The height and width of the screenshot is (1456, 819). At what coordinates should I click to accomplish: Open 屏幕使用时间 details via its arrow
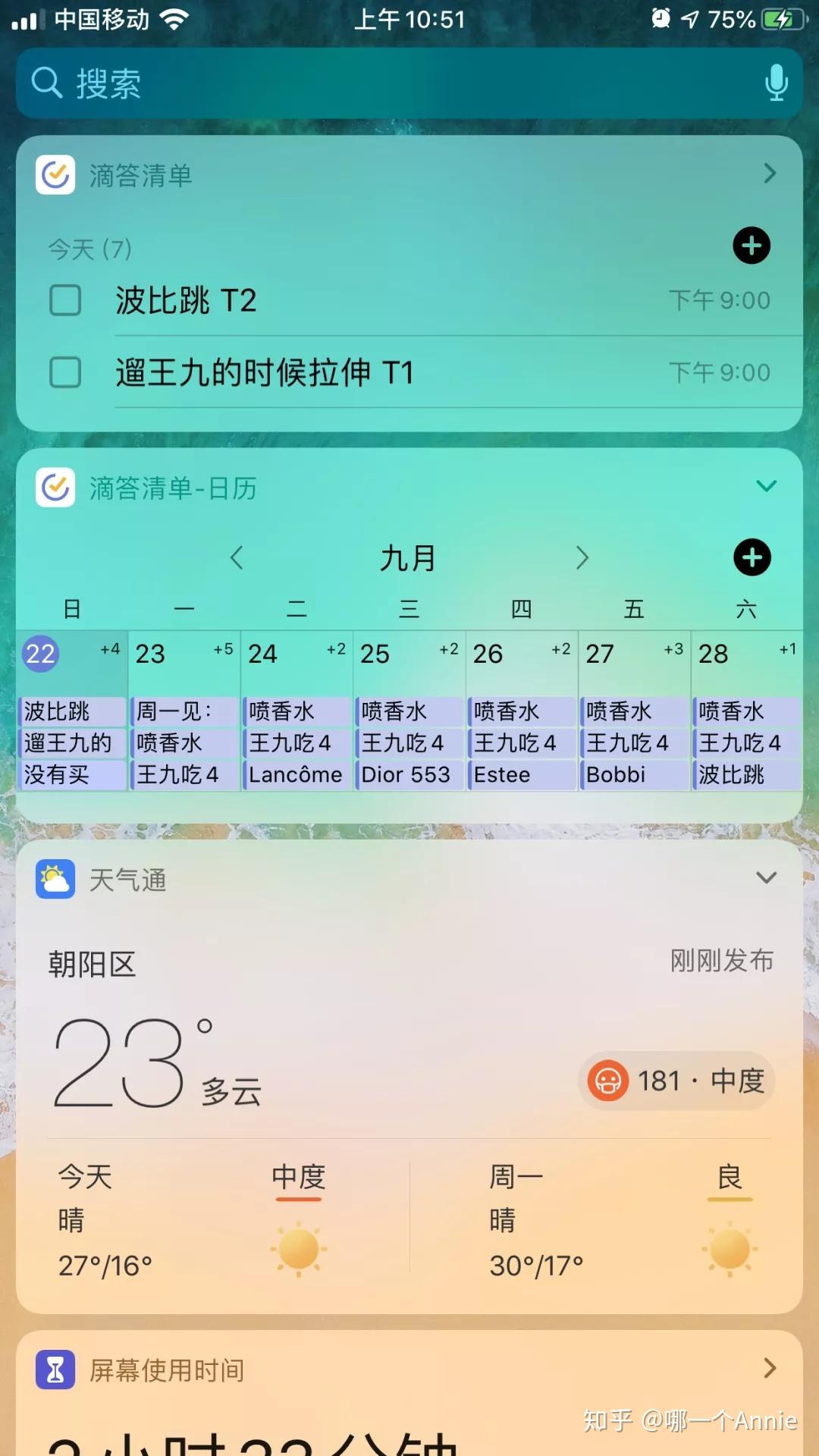[769, 1370]
